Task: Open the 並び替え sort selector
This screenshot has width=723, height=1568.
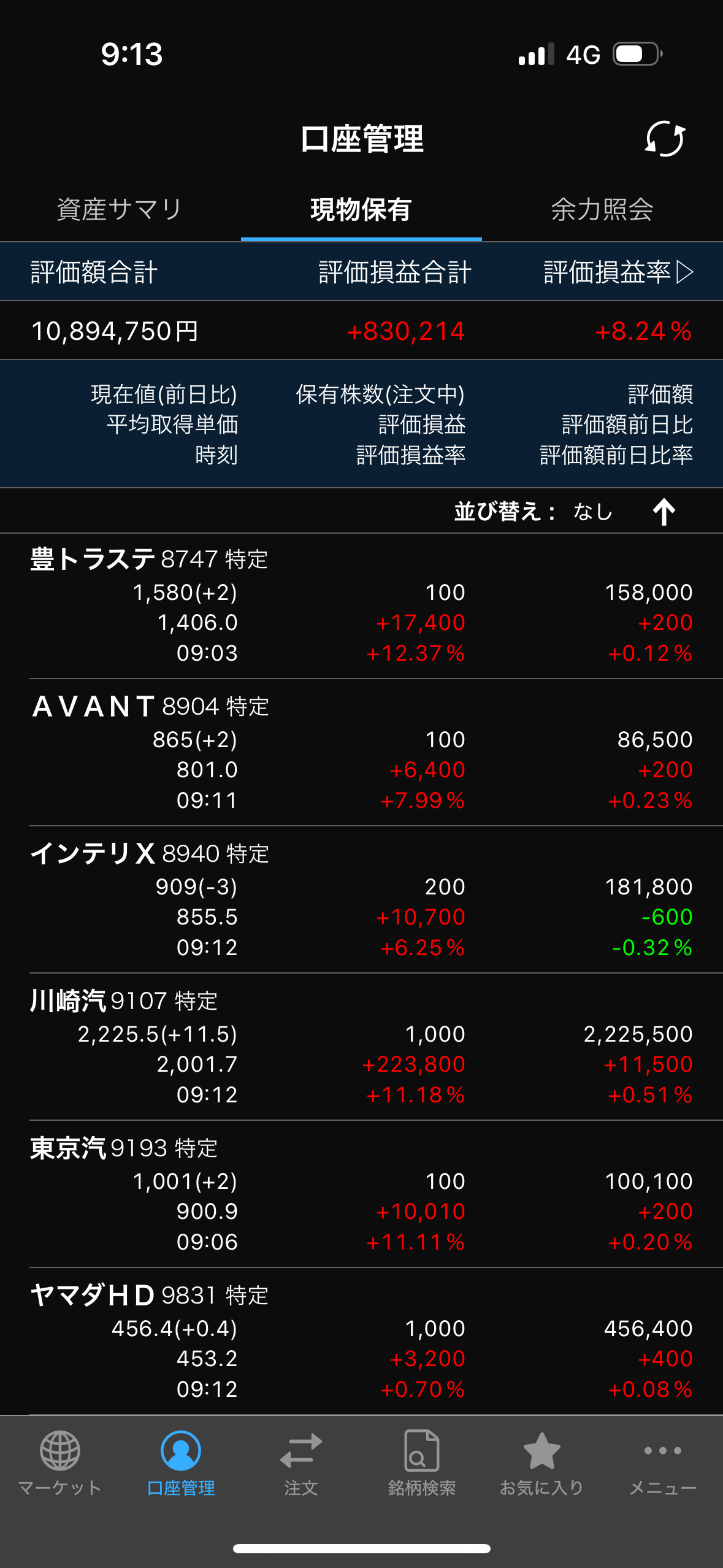Action: (x=533, y=511)
